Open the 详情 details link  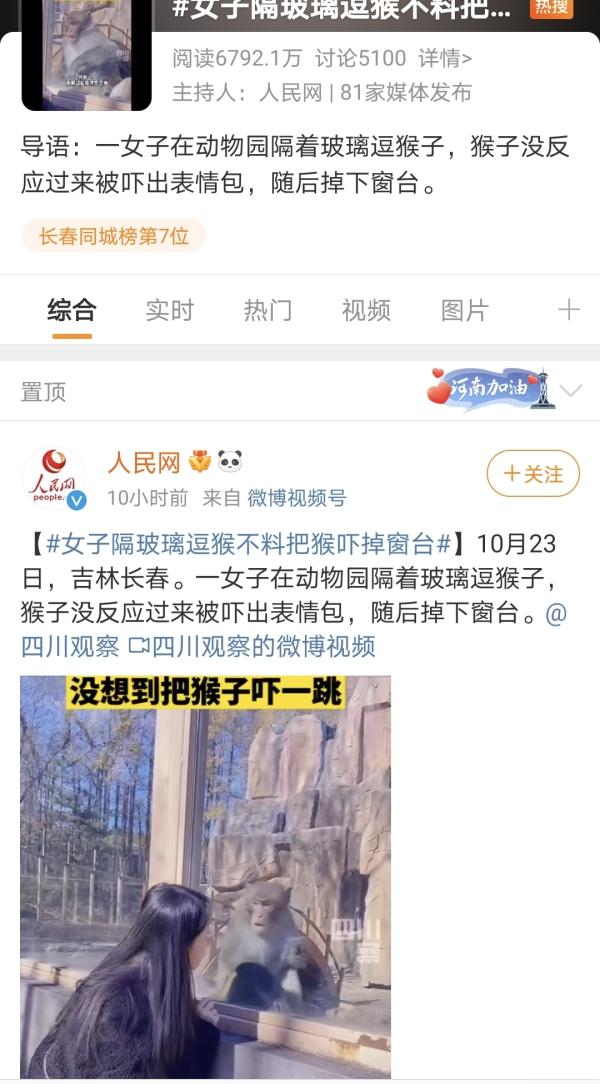coord(445,58)
